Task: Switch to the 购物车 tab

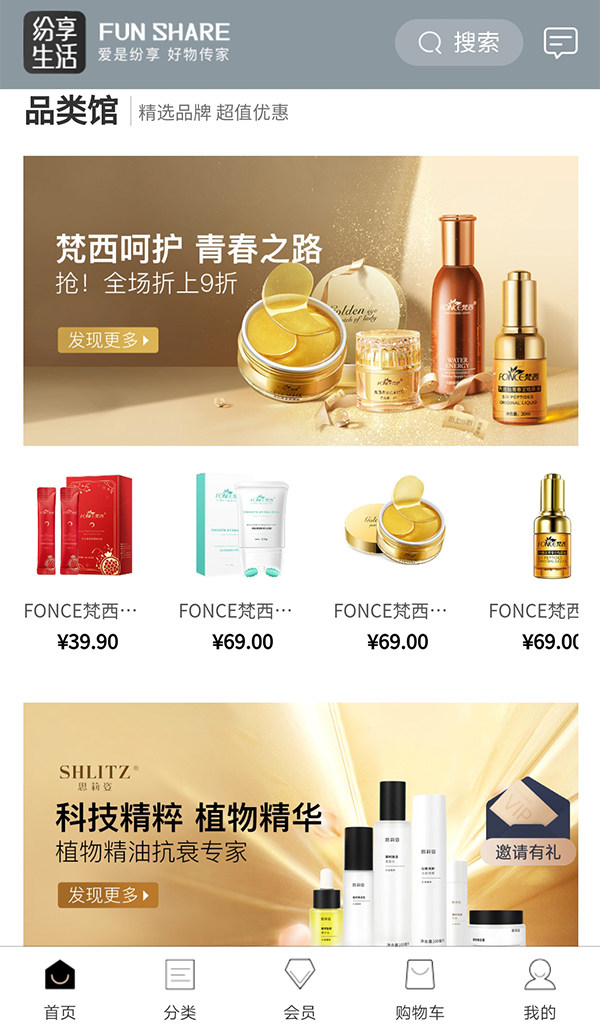Action: pos(420,990)
